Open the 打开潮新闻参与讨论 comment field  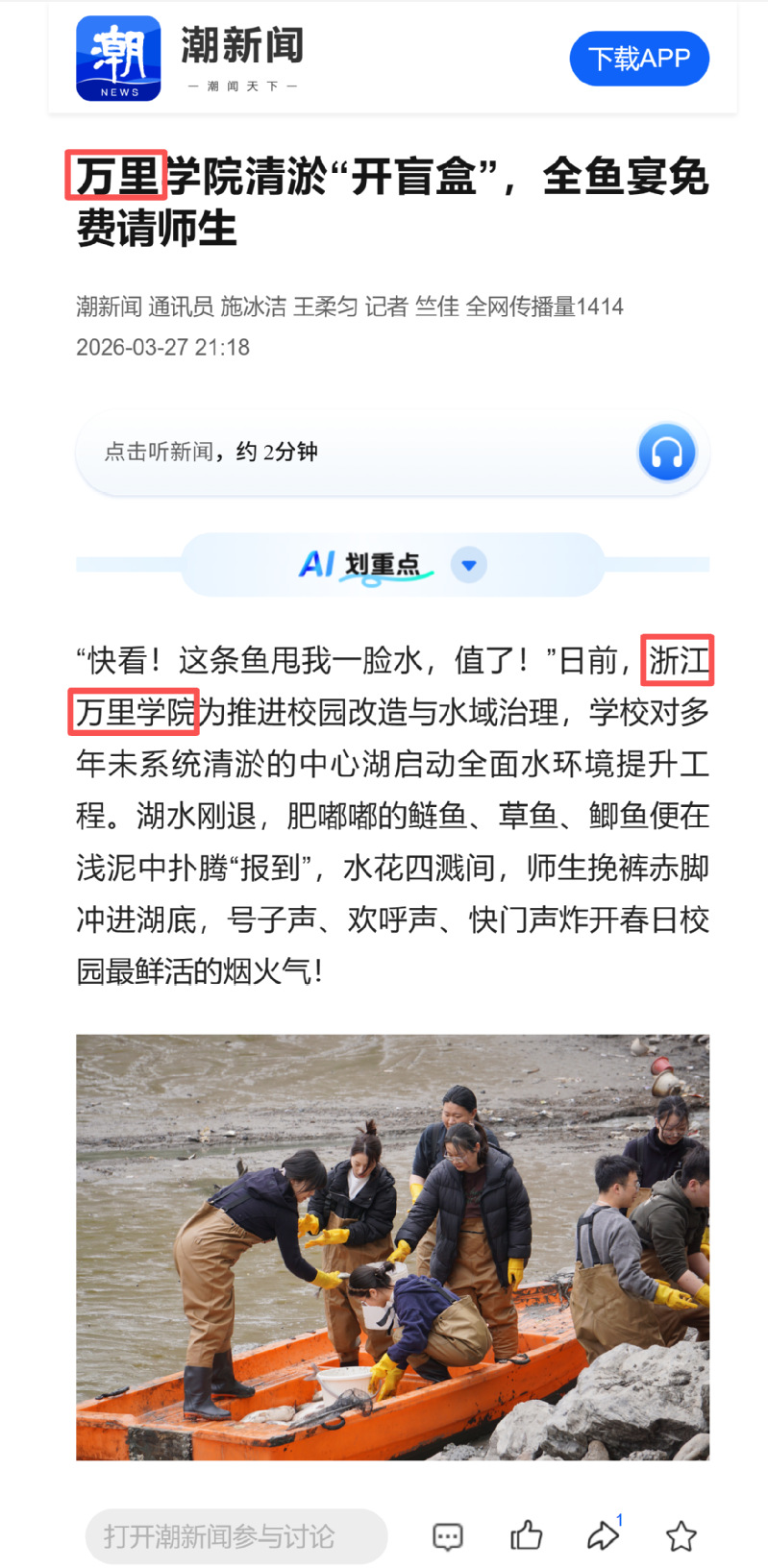[x=236, y=1536]
